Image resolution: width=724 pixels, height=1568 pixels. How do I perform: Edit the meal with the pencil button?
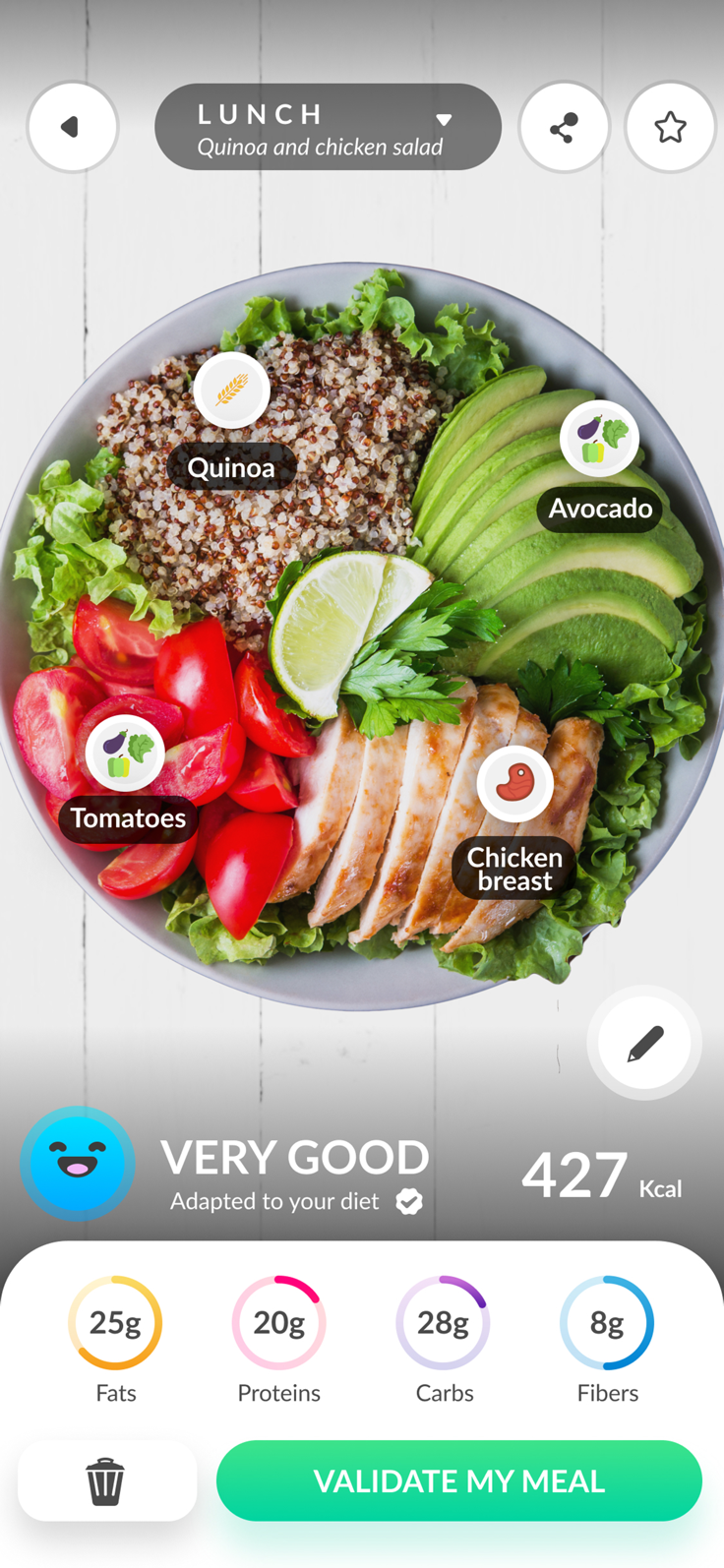coord(644,1044)
